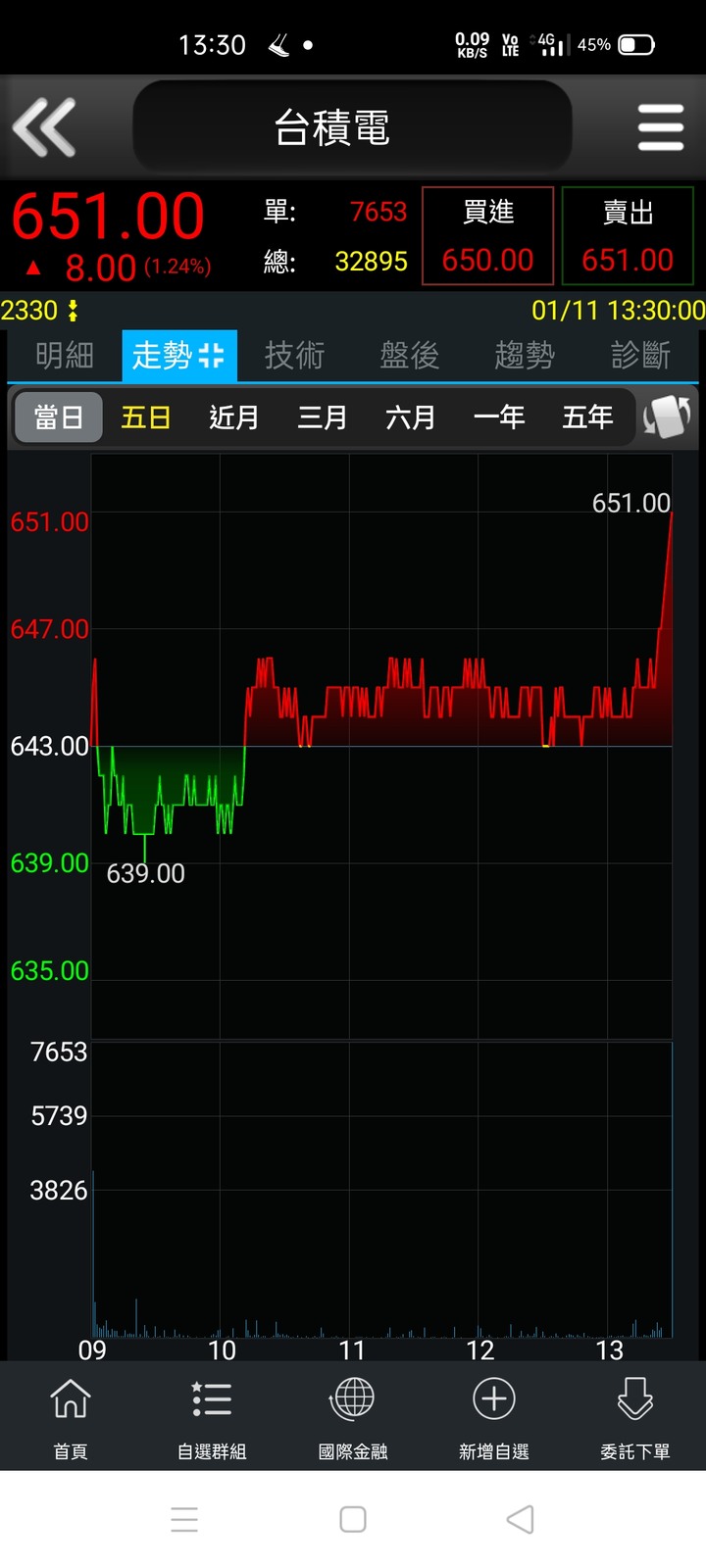
Task: Open the 診斷 tab
Action: coord(640,355)
